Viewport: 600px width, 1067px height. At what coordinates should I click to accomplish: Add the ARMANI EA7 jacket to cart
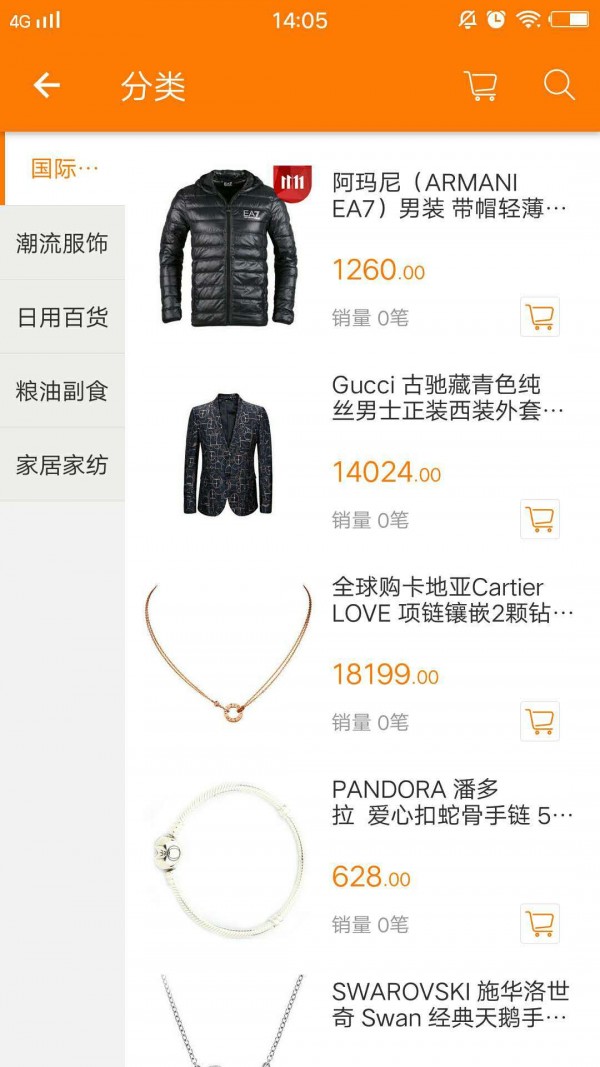click(540, 317)
